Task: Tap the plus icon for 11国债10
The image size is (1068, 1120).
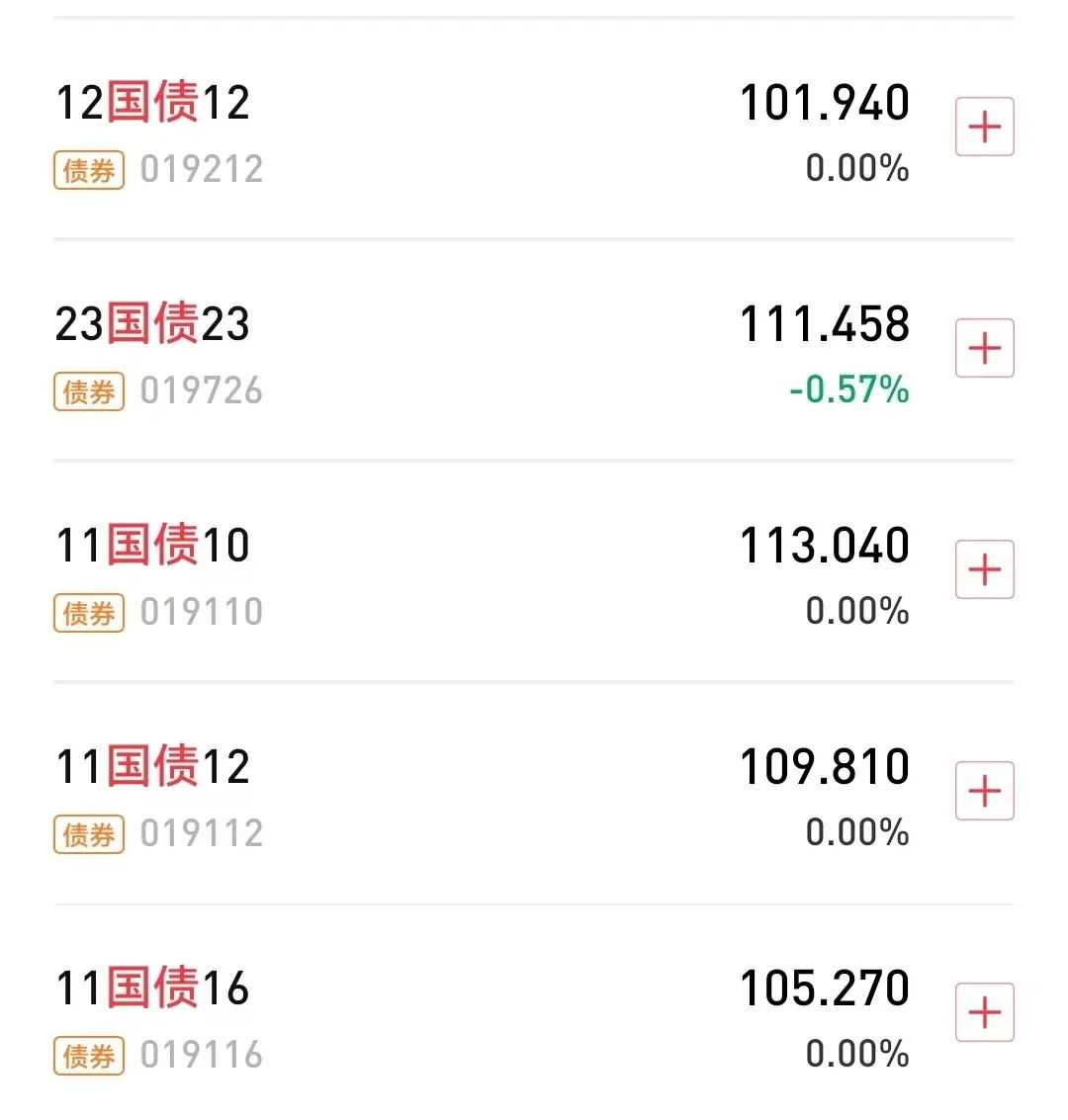Action: pos(984,569)
